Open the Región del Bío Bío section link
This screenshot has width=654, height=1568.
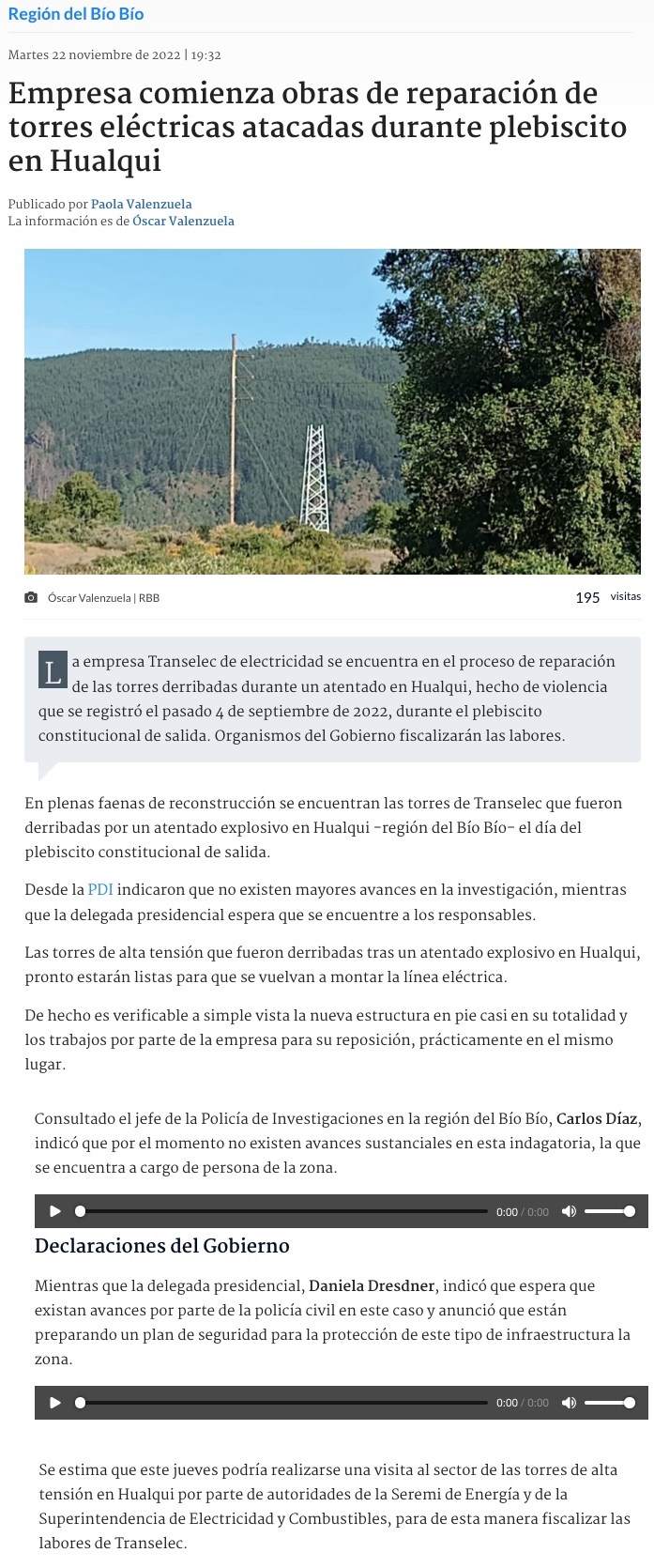tap(76, 14)
